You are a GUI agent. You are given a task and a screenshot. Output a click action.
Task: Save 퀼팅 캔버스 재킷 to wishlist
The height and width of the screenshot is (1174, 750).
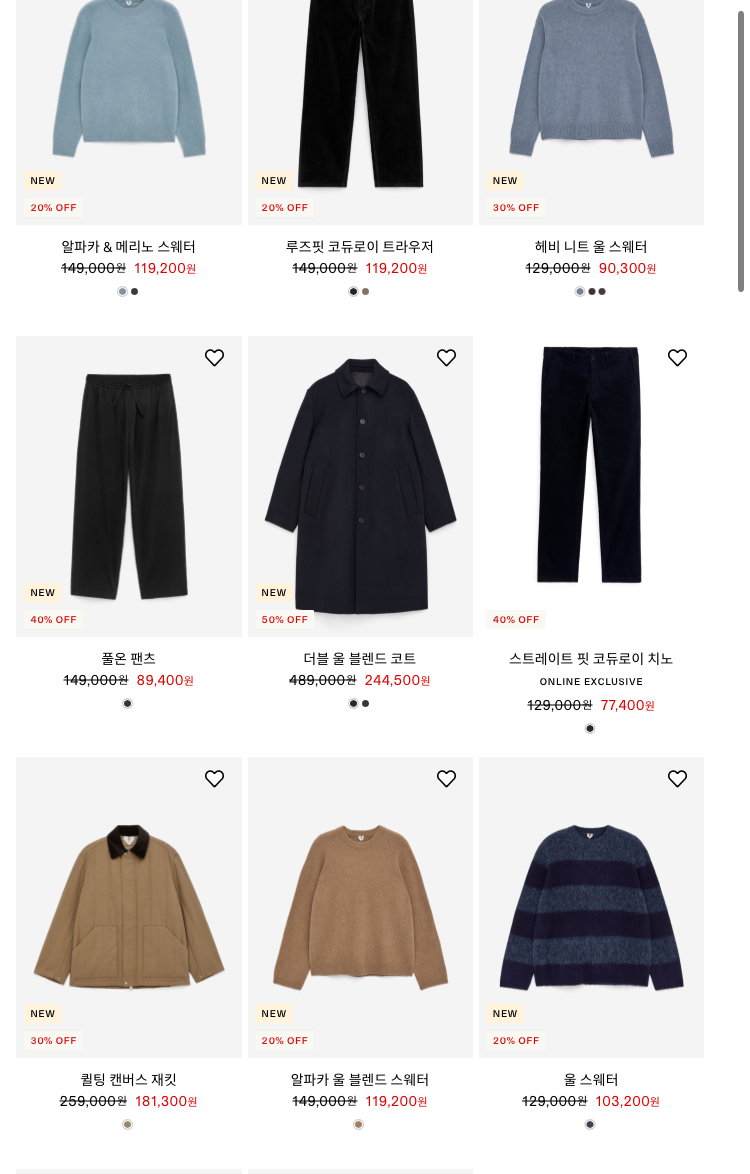pos(214,779)
